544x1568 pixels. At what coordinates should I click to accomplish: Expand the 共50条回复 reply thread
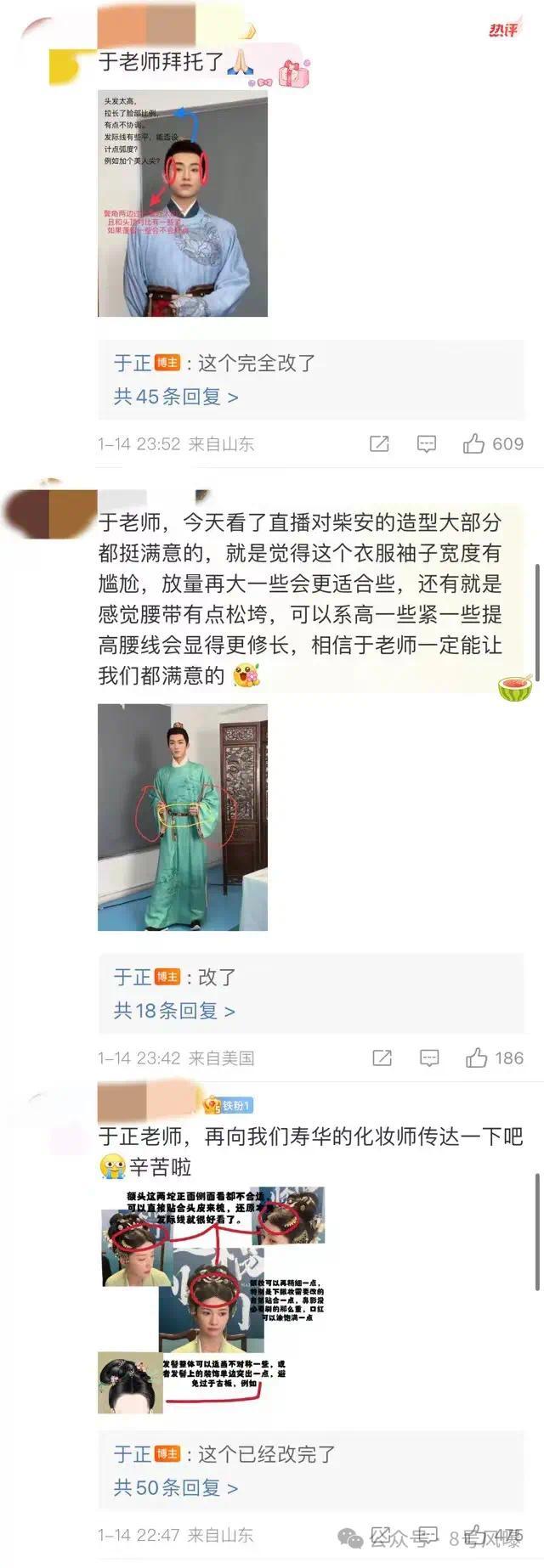click(175, 1487)
